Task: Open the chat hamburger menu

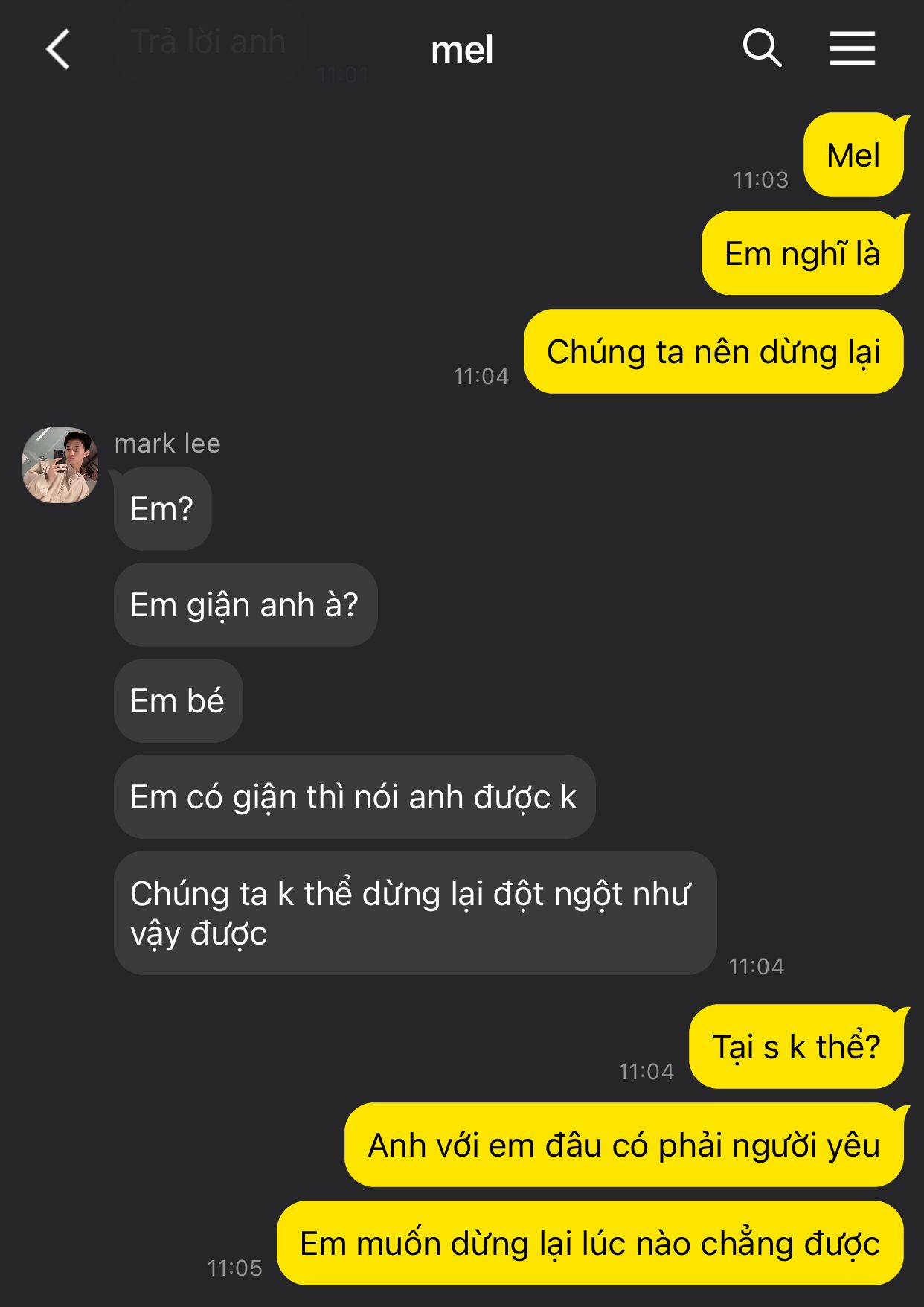Action: coord(852,49)
